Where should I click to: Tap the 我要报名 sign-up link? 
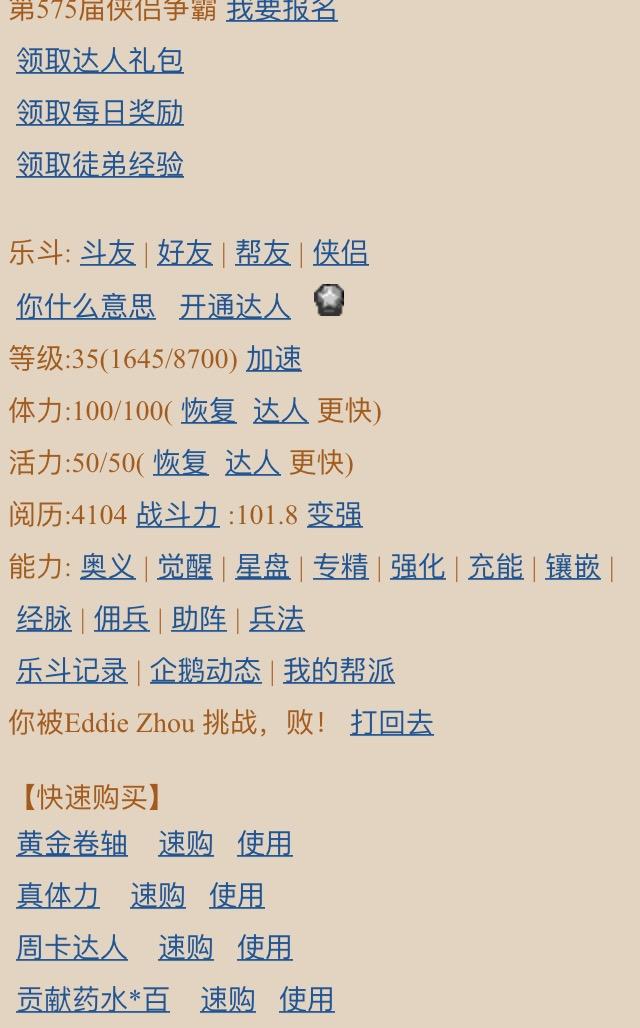coord(282,10)
